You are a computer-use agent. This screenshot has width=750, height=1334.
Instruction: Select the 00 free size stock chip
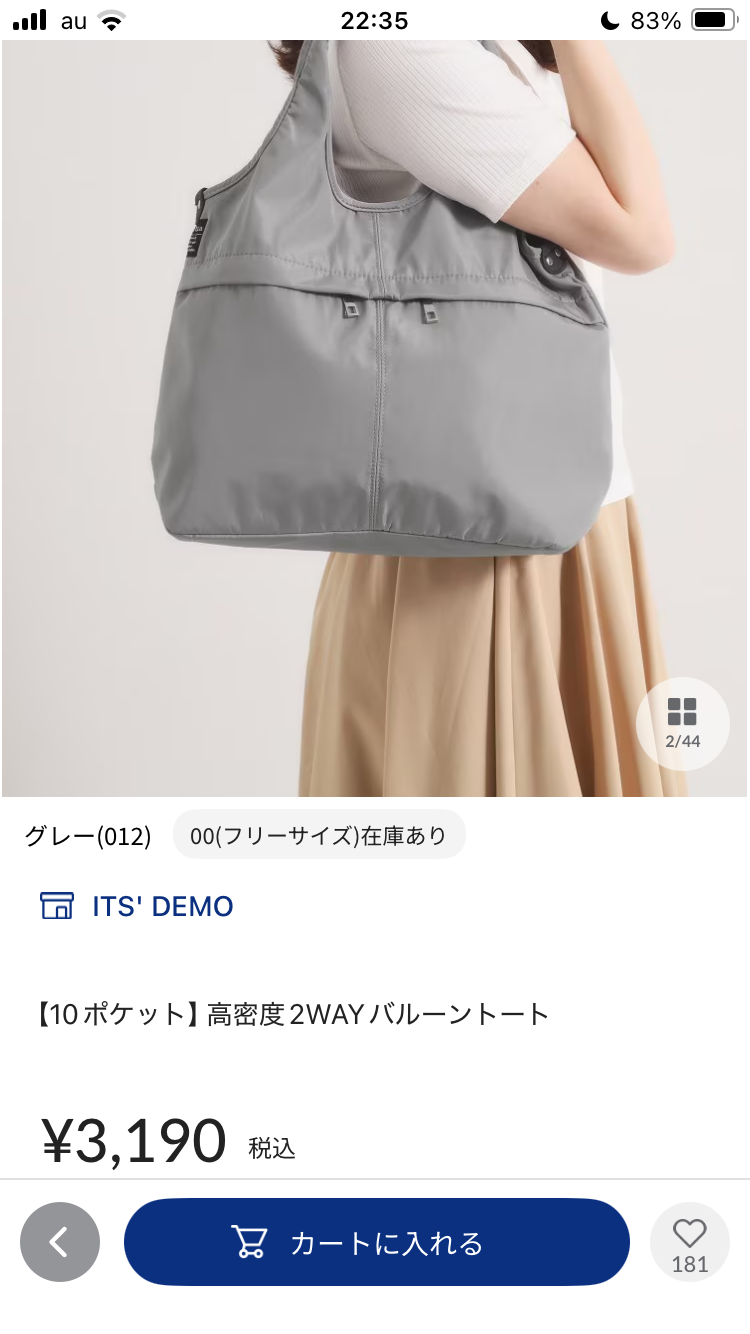319,833
